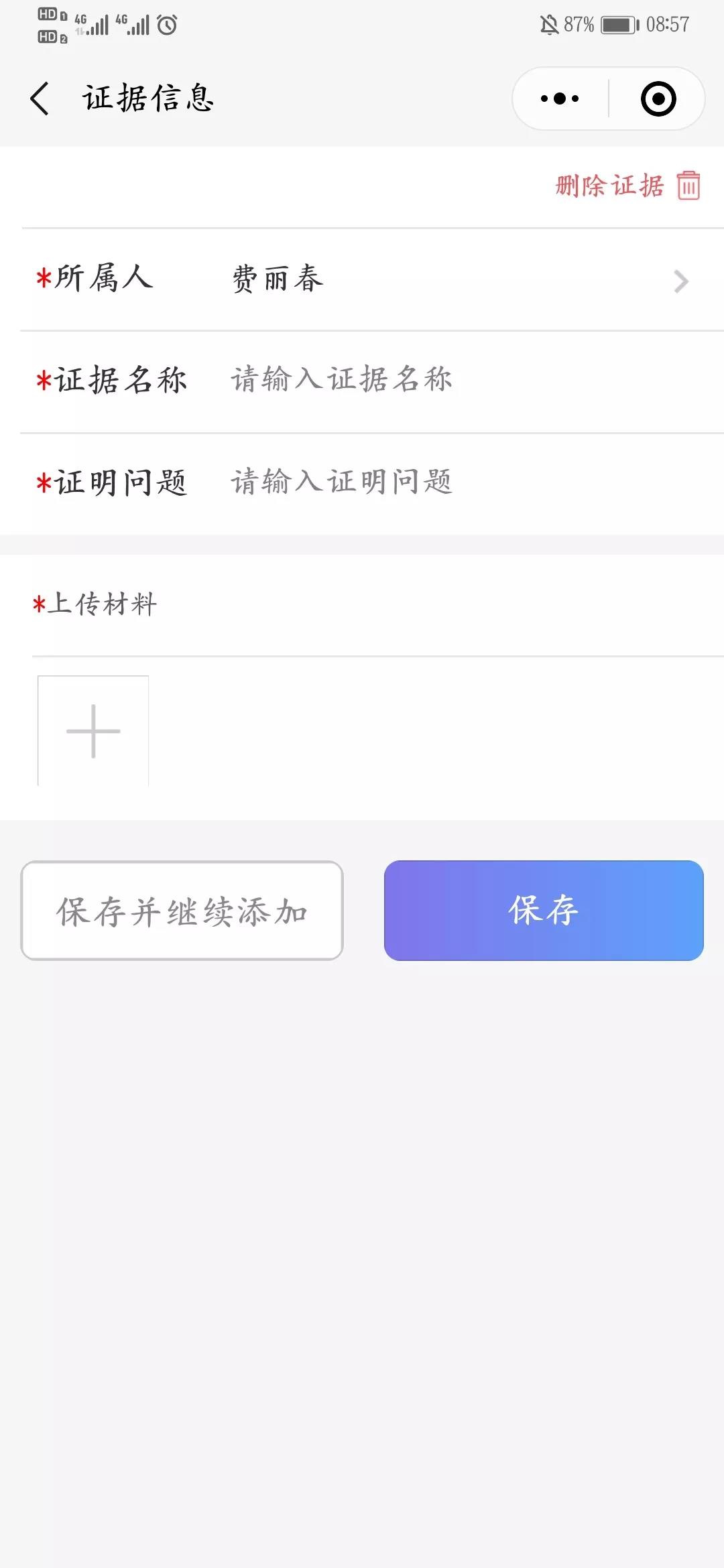The image size is (724, 1568).
Task: Tap the 保存 button
Action: pos(544,911)
